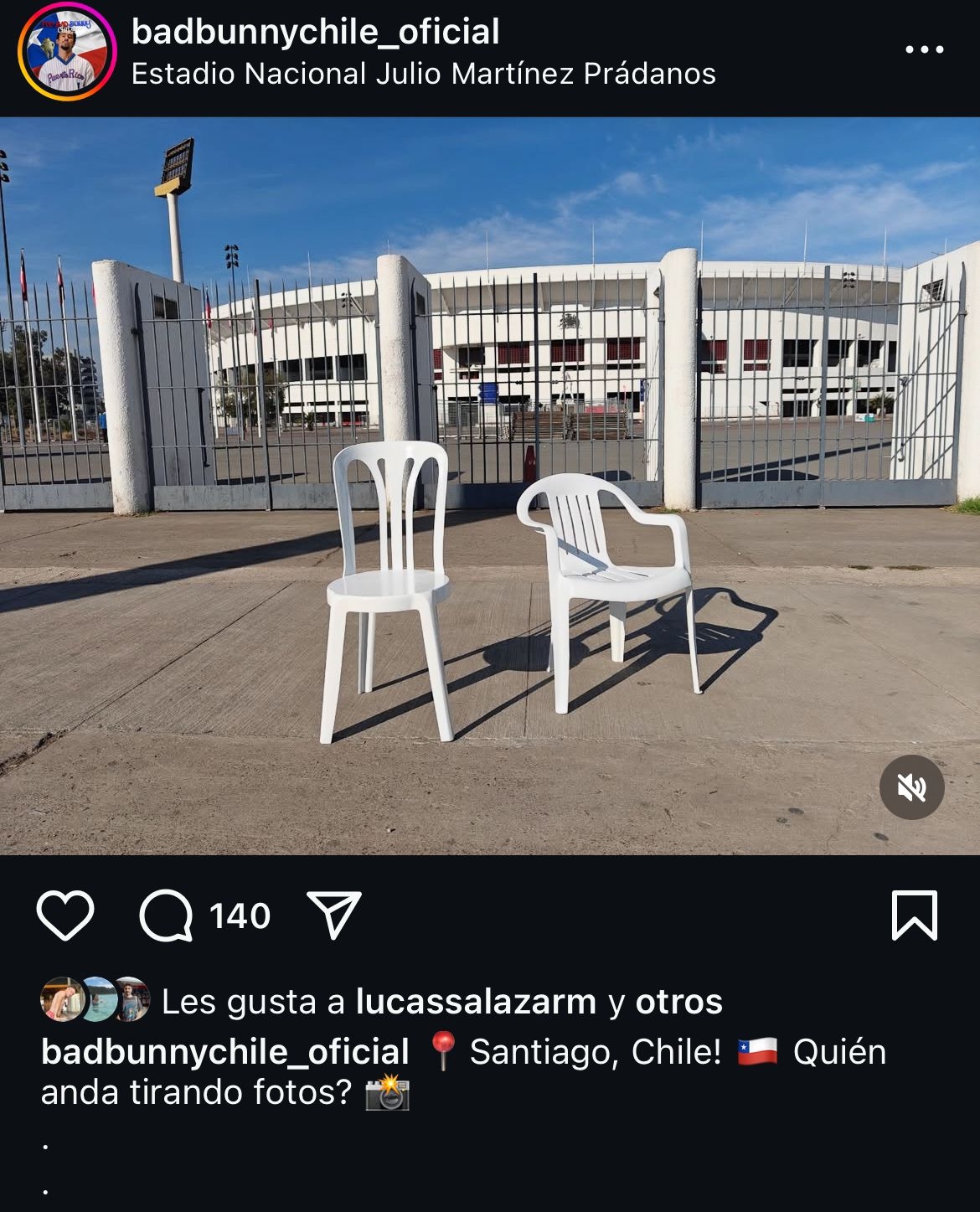Image resolution: width=980 pixels, height=1212 pixels.
Task: Unmute the video sound
Action: (x=911, y=787)
